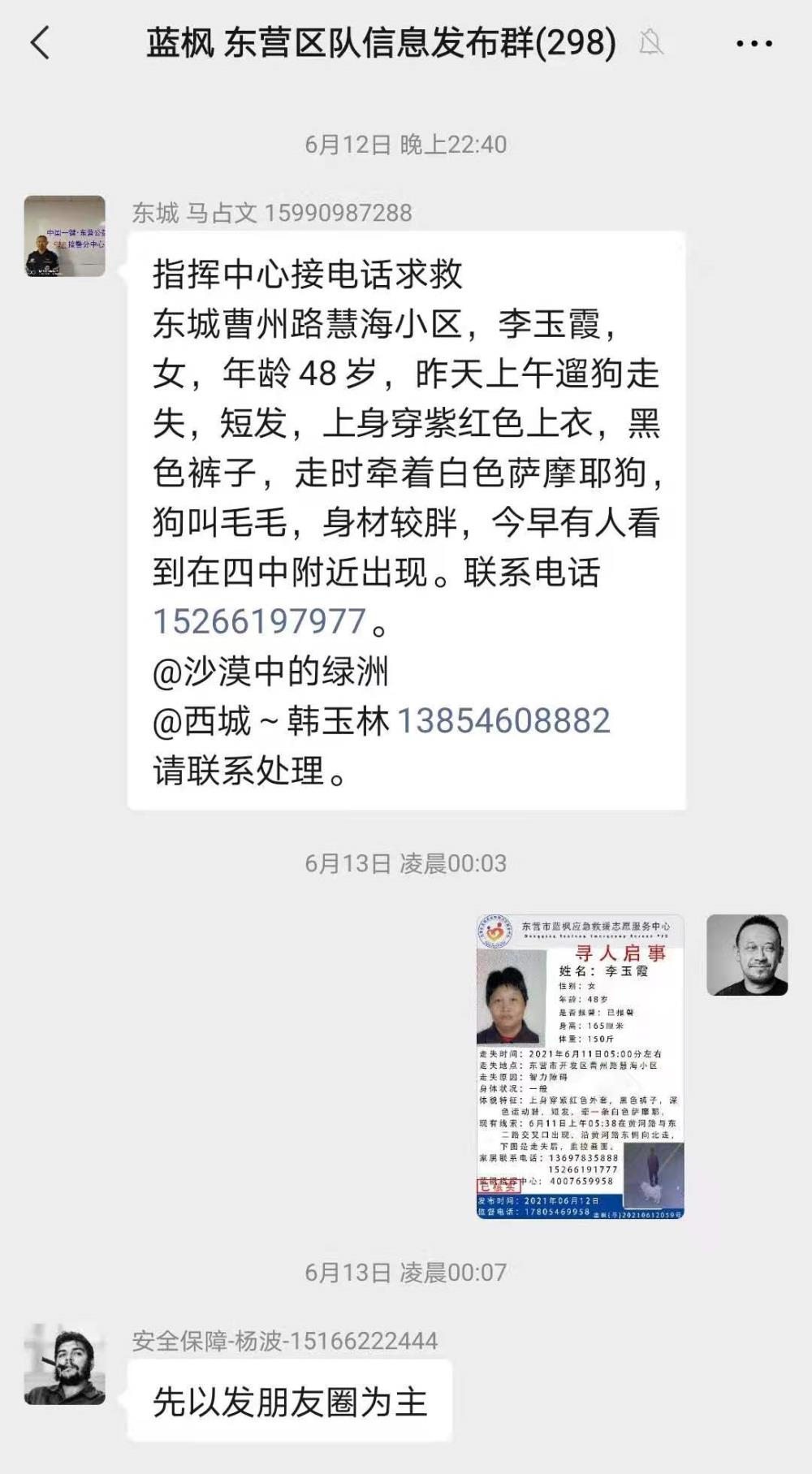812x1474 pixels.
Task: Tap the phone number 13854608882 link
Action: click(503, 721)
